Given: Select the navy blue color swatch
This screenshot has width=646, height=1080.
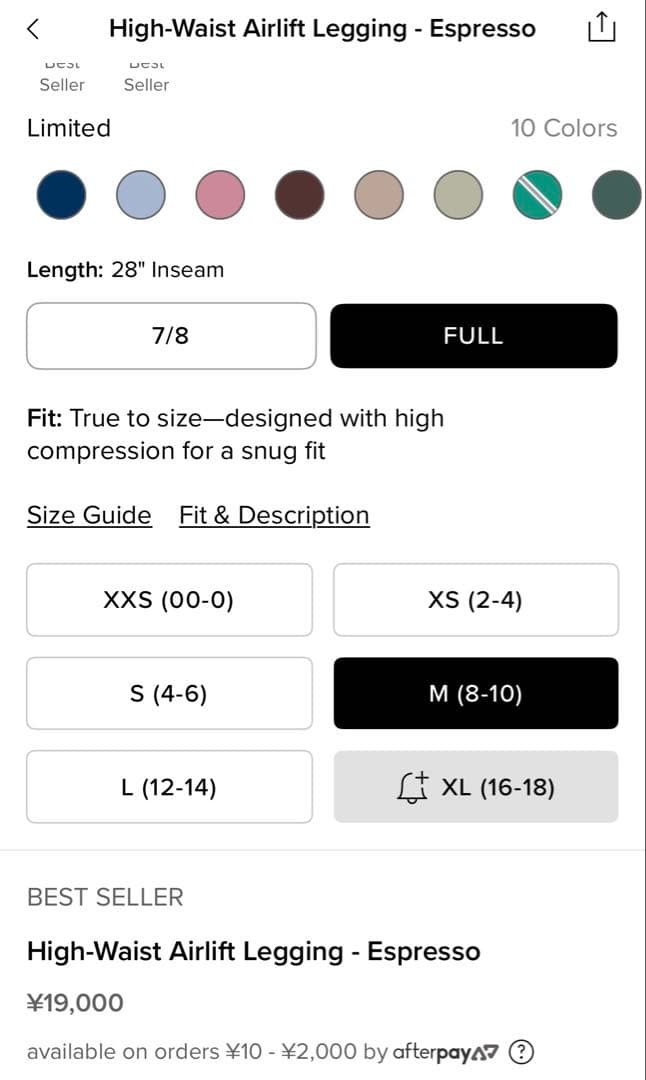Looking at the screenshot, I should tap(61, 194).
